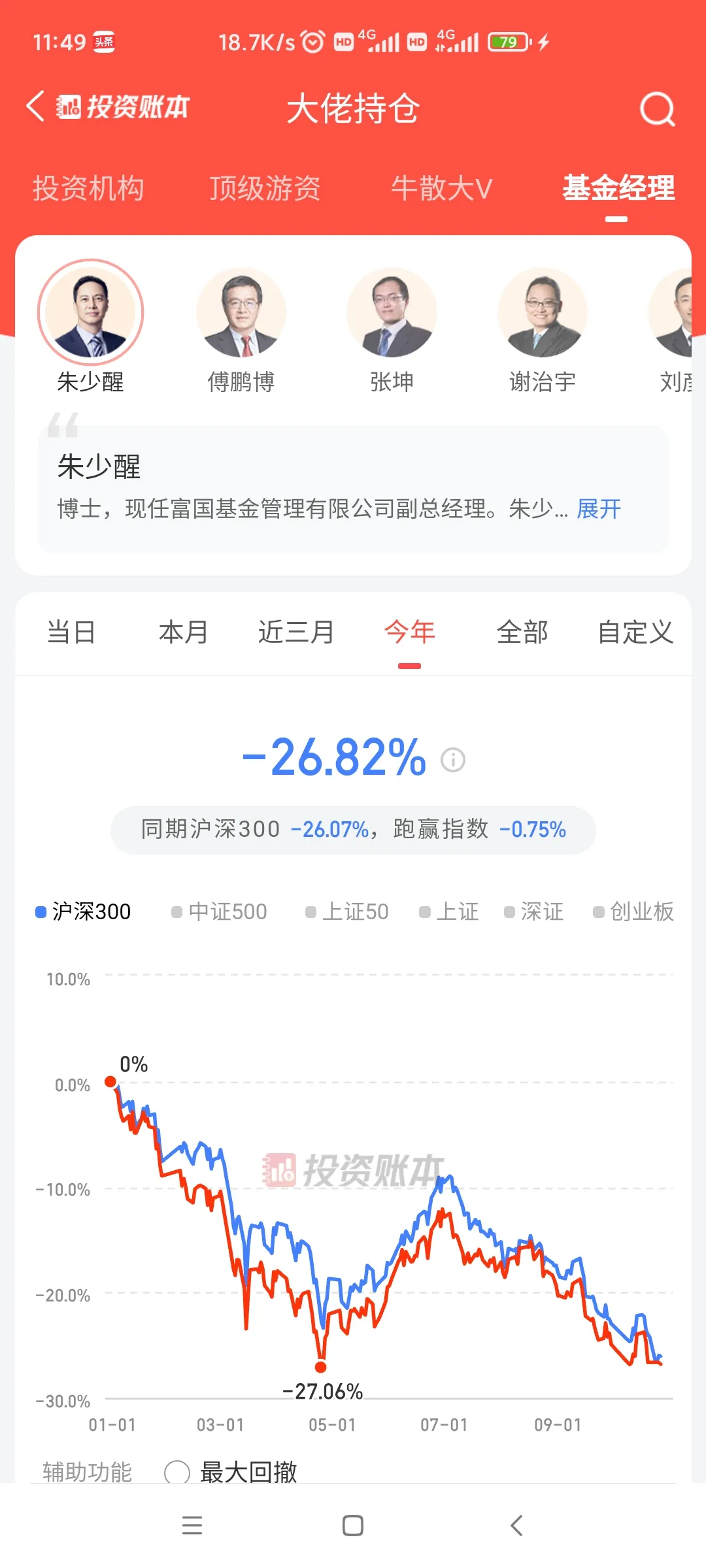
Task: Go back using the top-left arrow
Action: 35,106
